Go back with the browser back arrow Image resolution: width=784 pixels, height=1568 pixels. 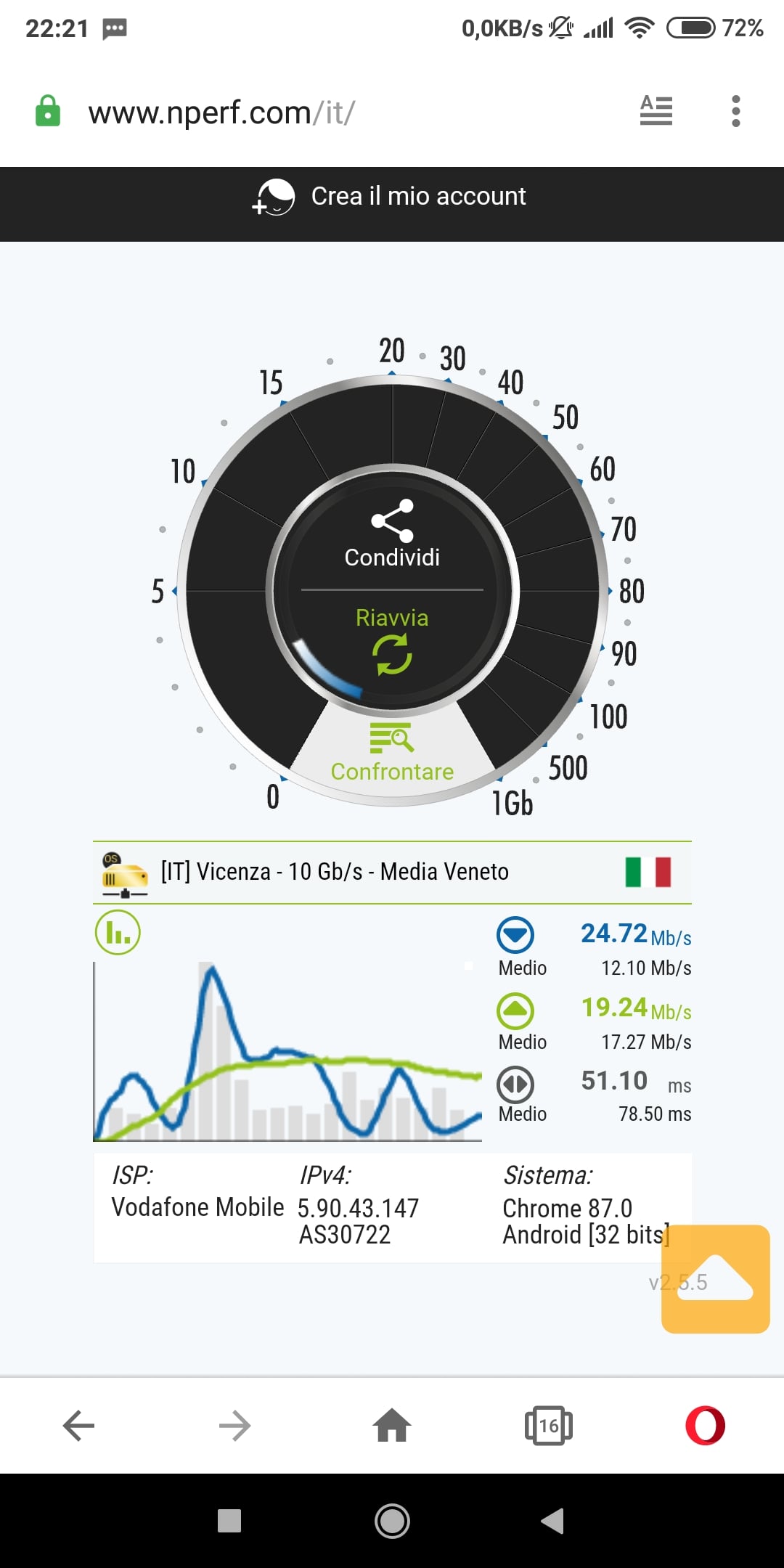click(x=78, y=1425)
